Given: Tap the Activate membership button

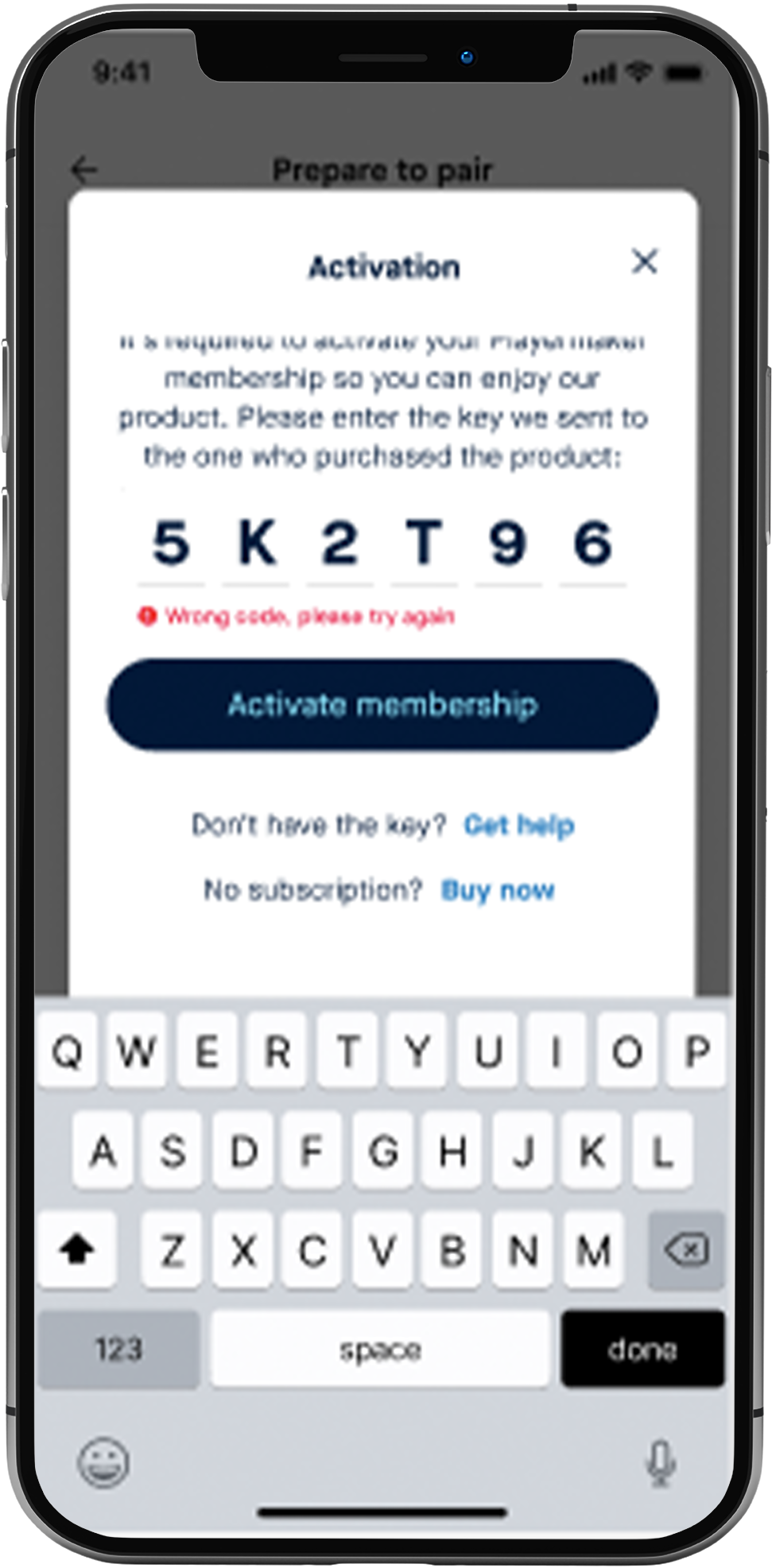Looking at the screenshot, I should (x=382, y=705).
